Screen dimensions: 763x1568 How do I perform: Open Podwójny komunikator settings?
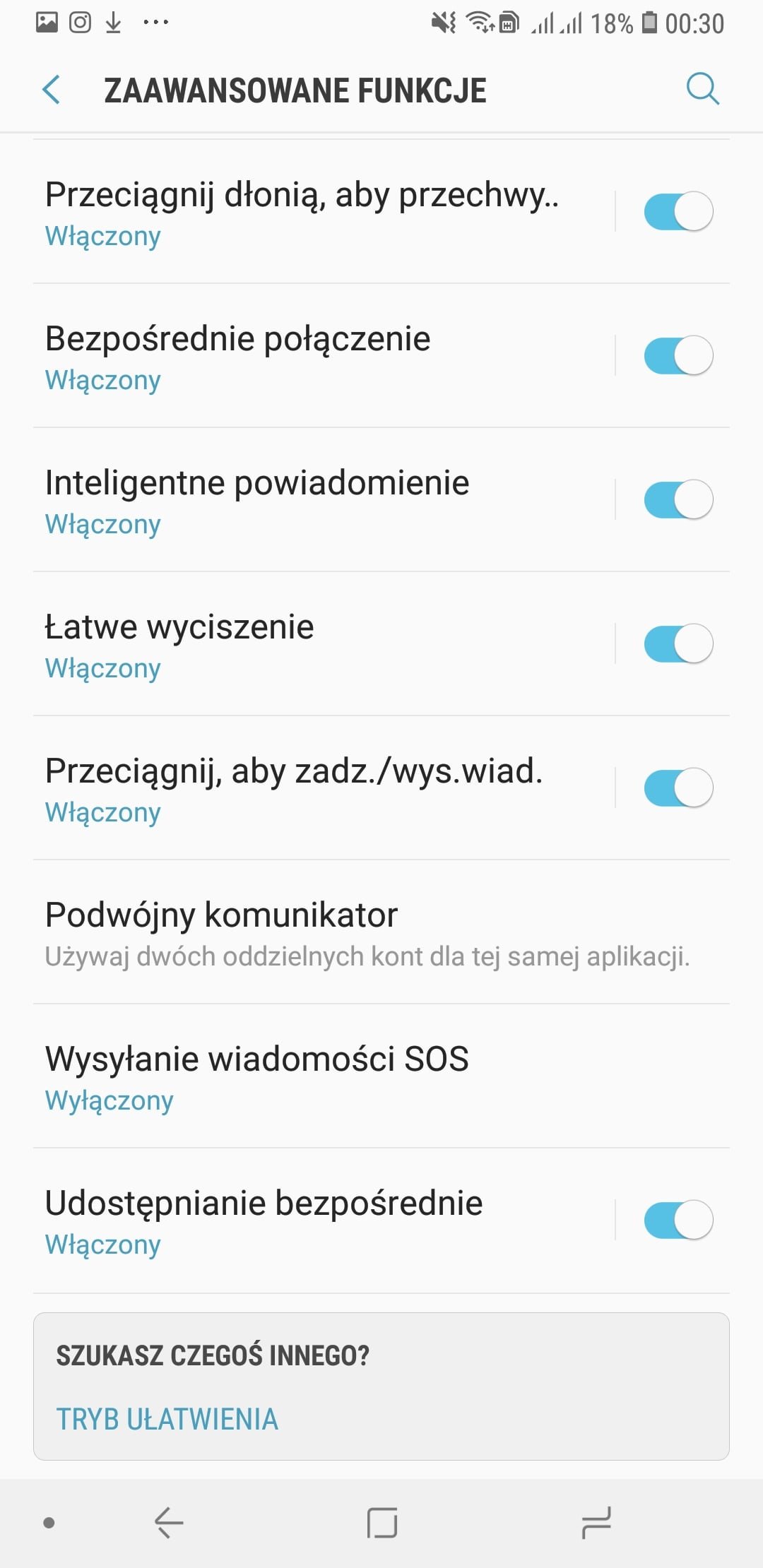(381, 932)
